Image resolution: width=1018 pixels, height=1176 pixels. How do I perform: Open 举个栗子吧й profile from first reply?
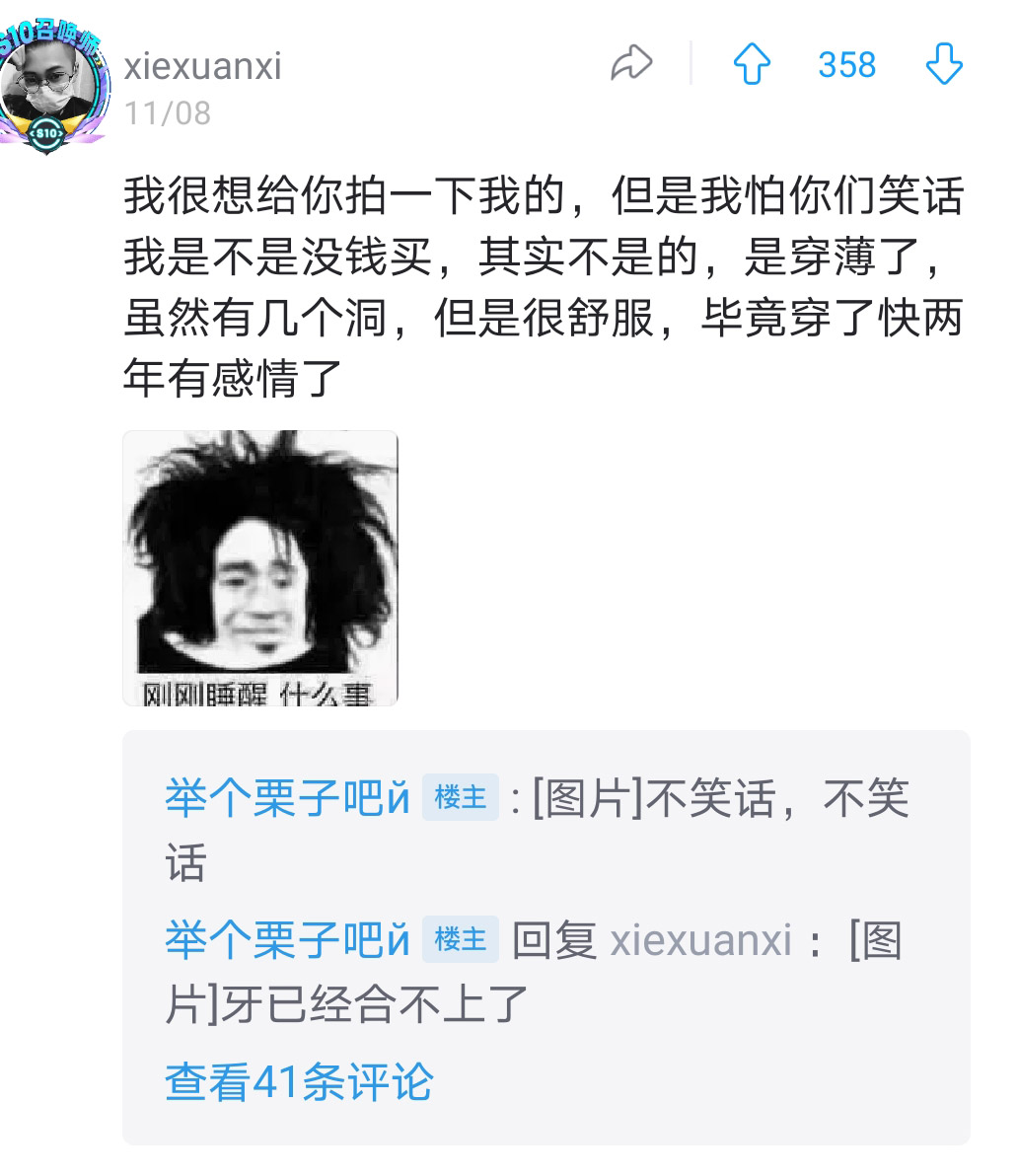coord(287,797)
